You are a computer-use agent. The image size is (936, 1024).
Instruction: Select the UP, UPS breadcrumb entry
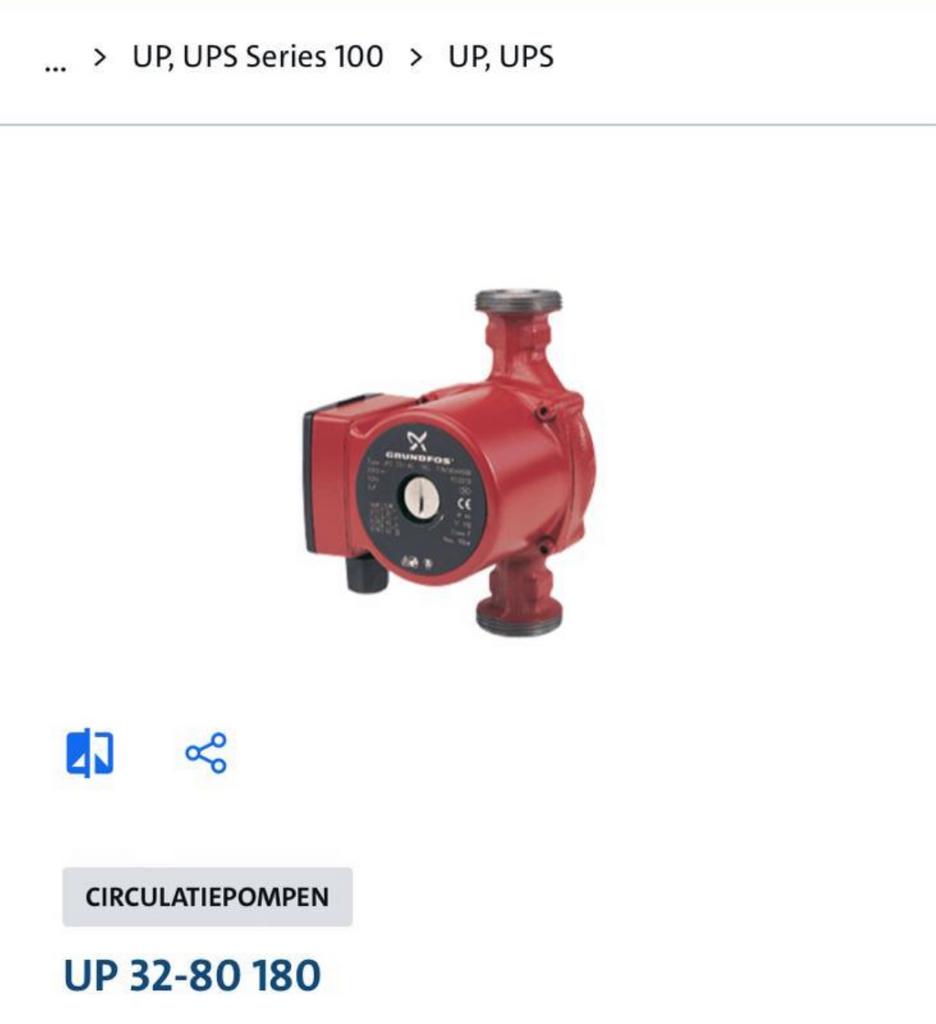click(502, 58)
